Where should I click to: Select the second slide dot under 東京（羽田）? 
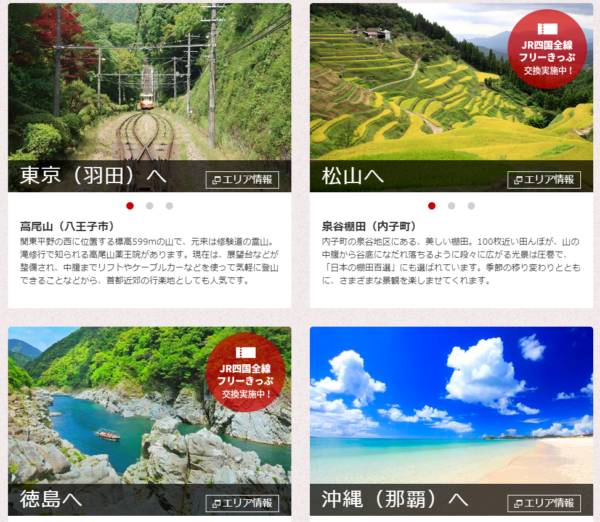click(x=150, y=206)
